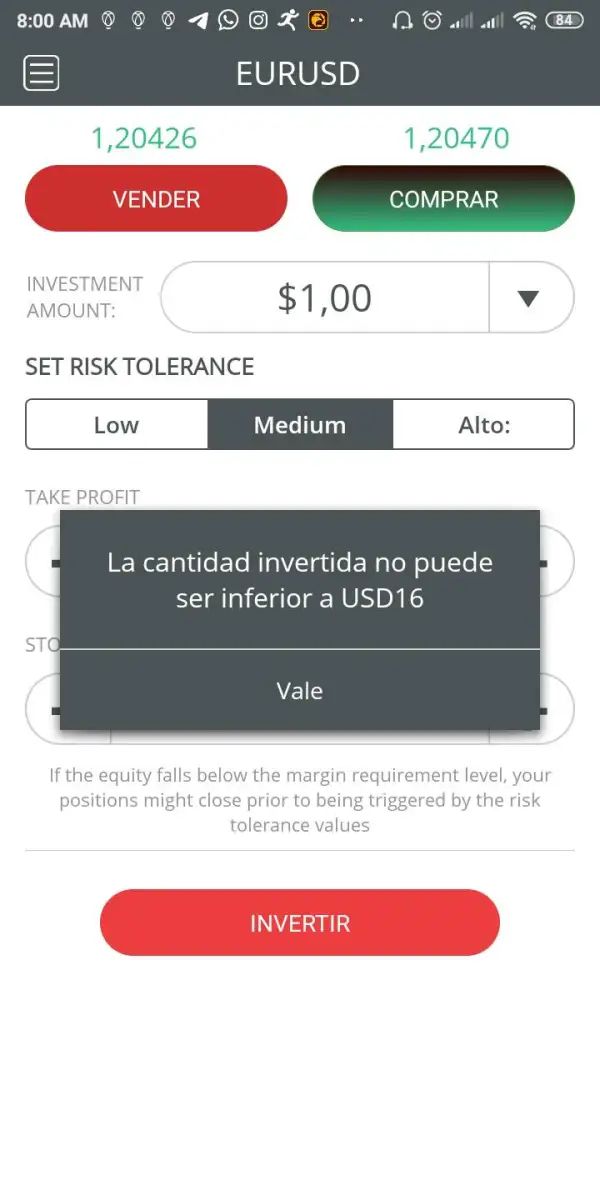Select Medium risk tolerance

pos(300,425)
